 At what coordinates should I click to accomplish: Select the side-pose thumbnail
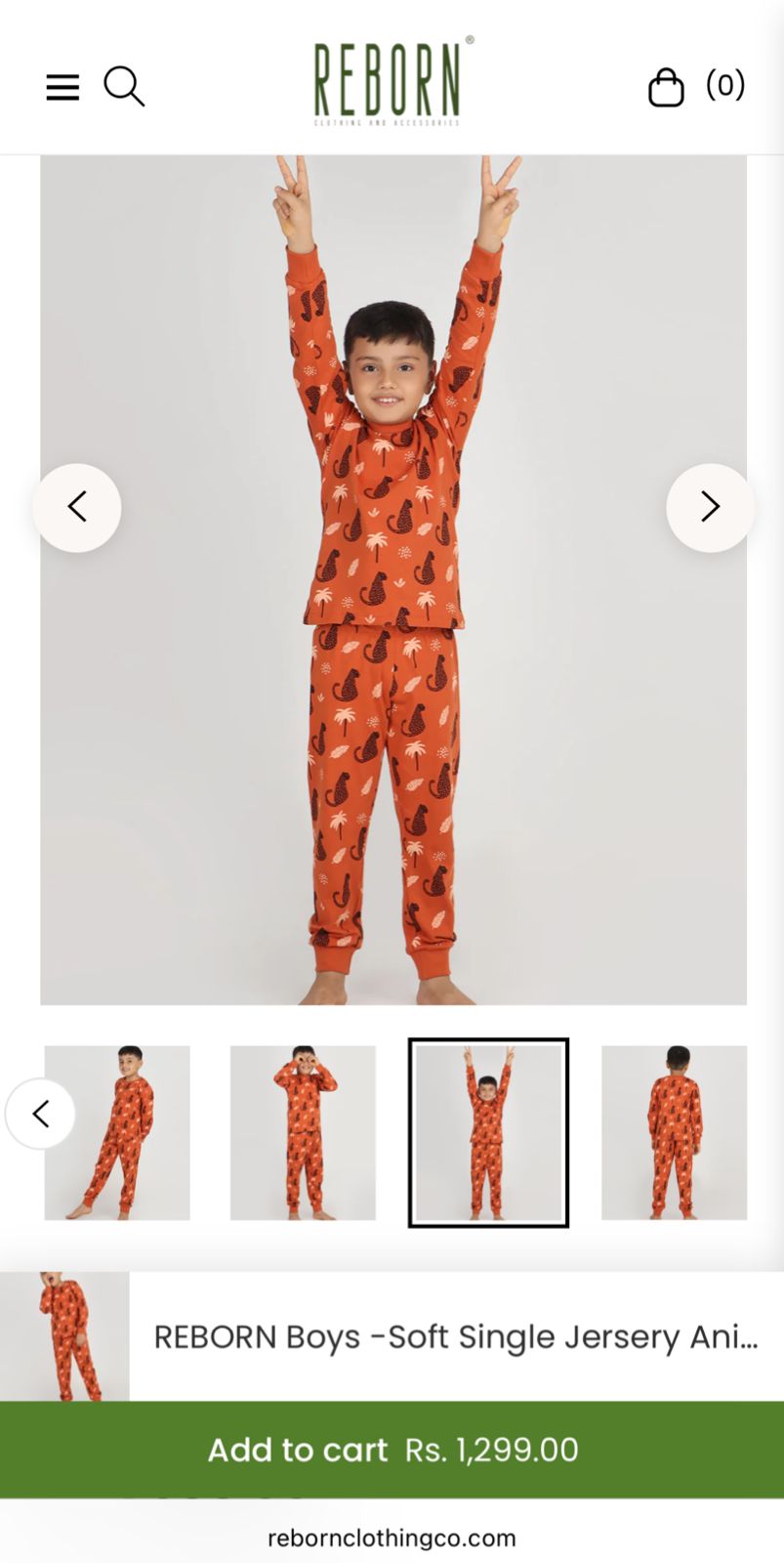tap(117, 1132)
